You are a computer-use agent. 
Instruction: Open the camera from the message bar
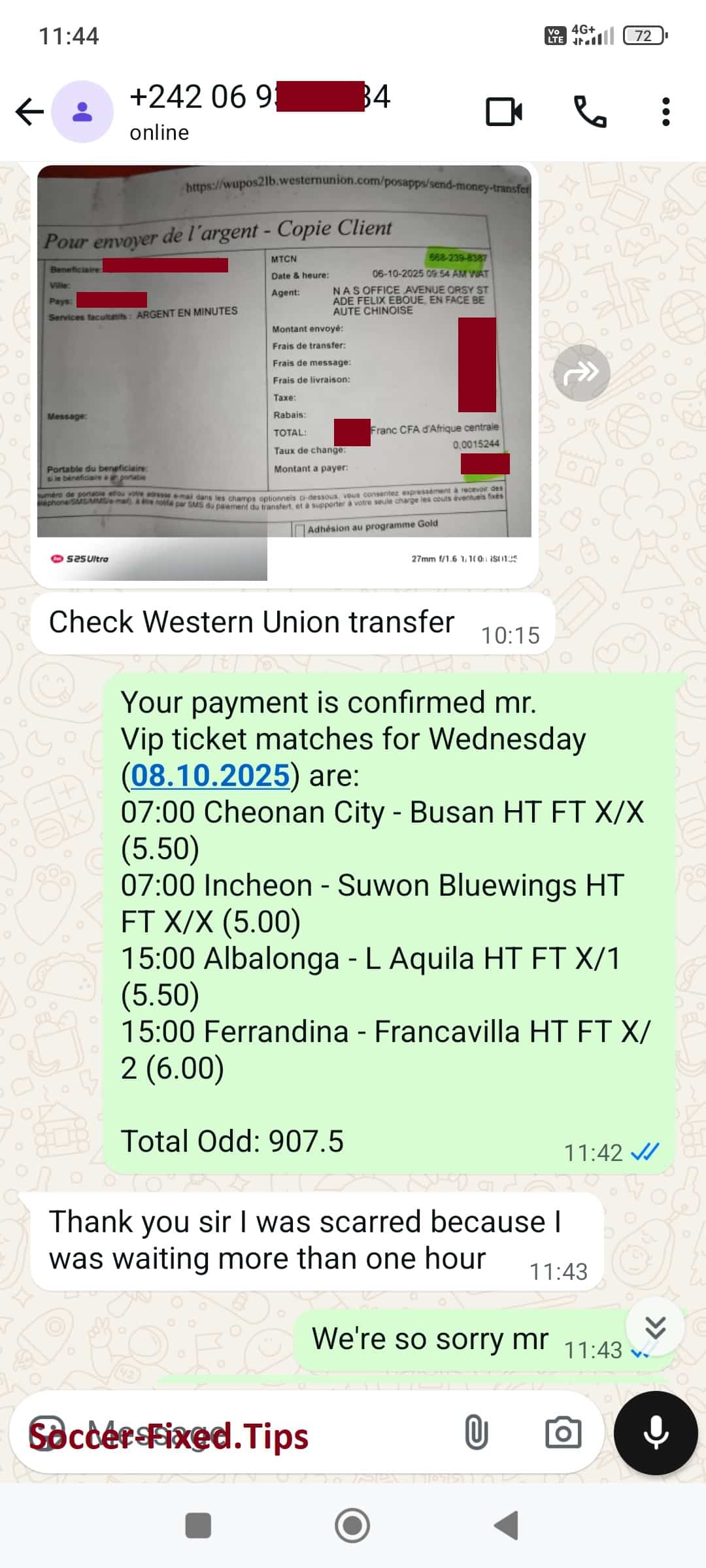(563, 1433)
